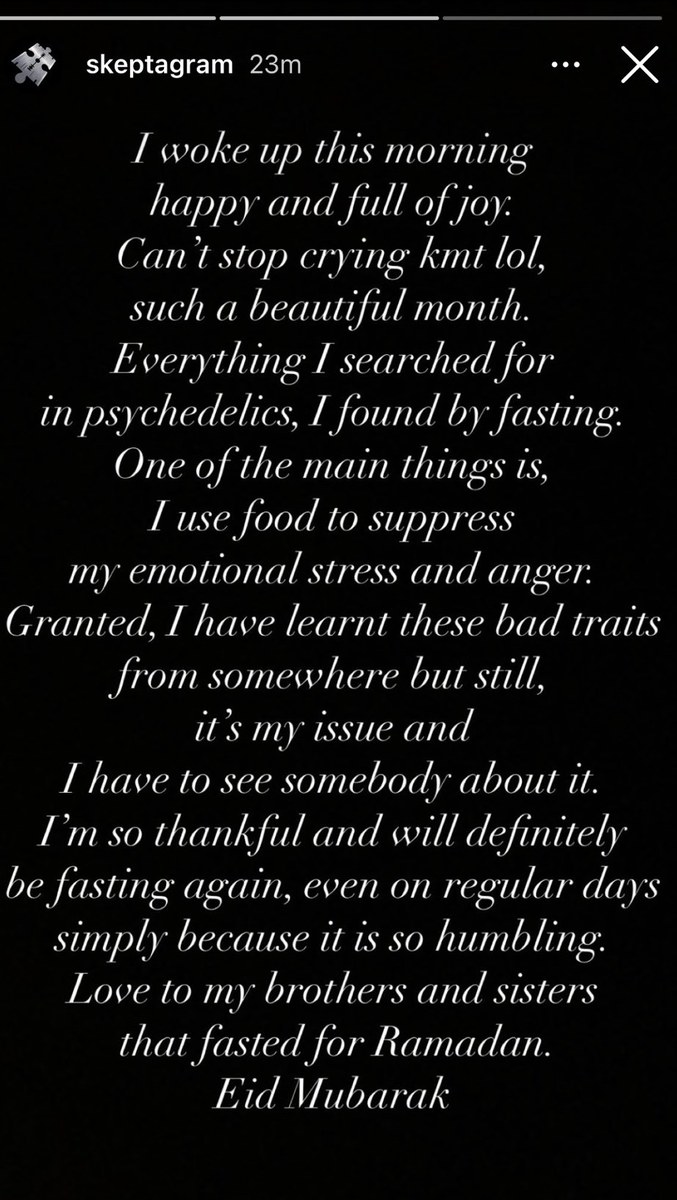This screenshot has height=1200, width=677.
Task: Open the story options menu
Action: [566, 66]
